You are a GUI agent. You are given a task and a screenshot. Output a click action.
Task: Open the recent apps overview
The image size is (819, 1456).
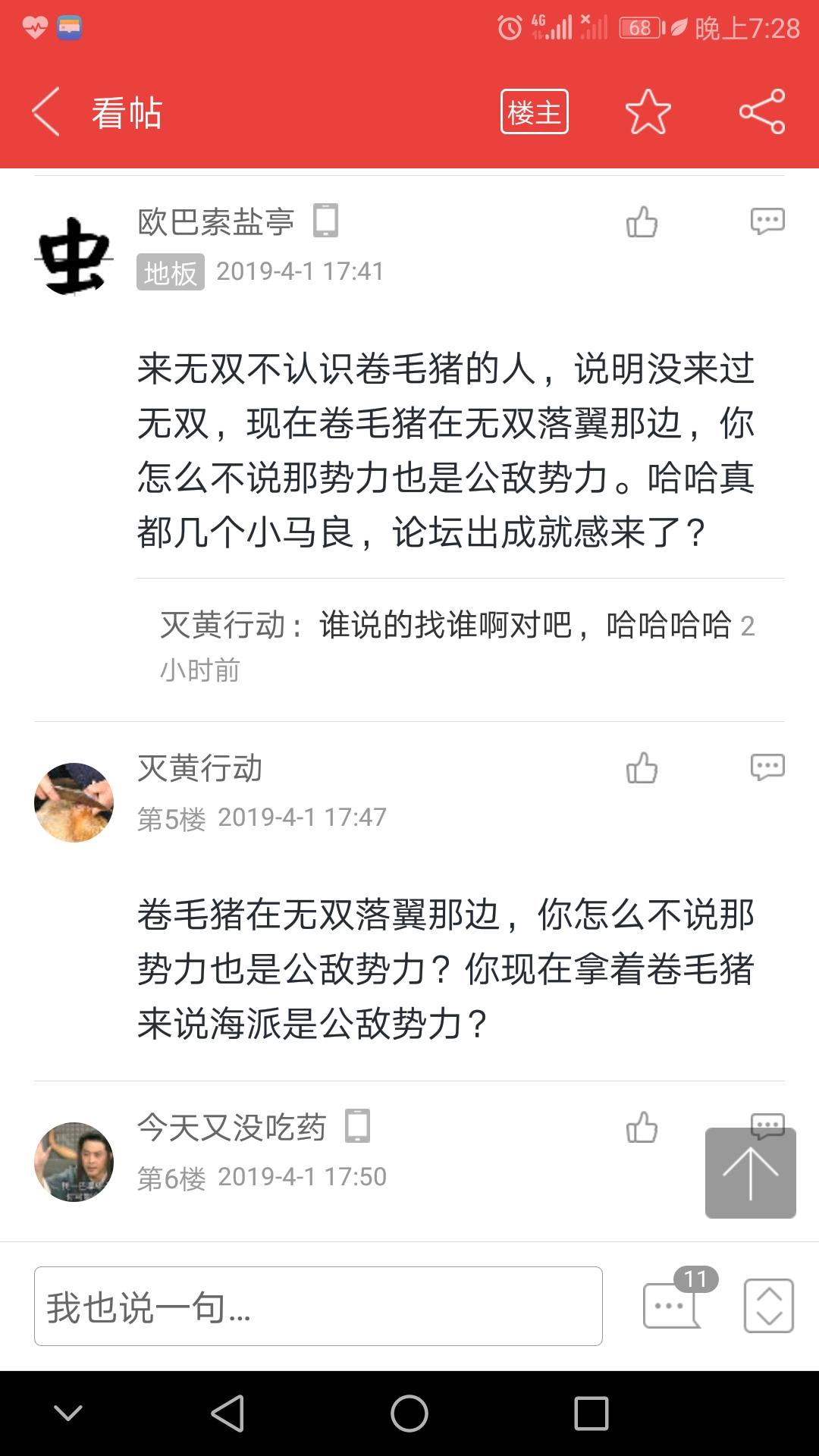click(x=591, y=1414)
